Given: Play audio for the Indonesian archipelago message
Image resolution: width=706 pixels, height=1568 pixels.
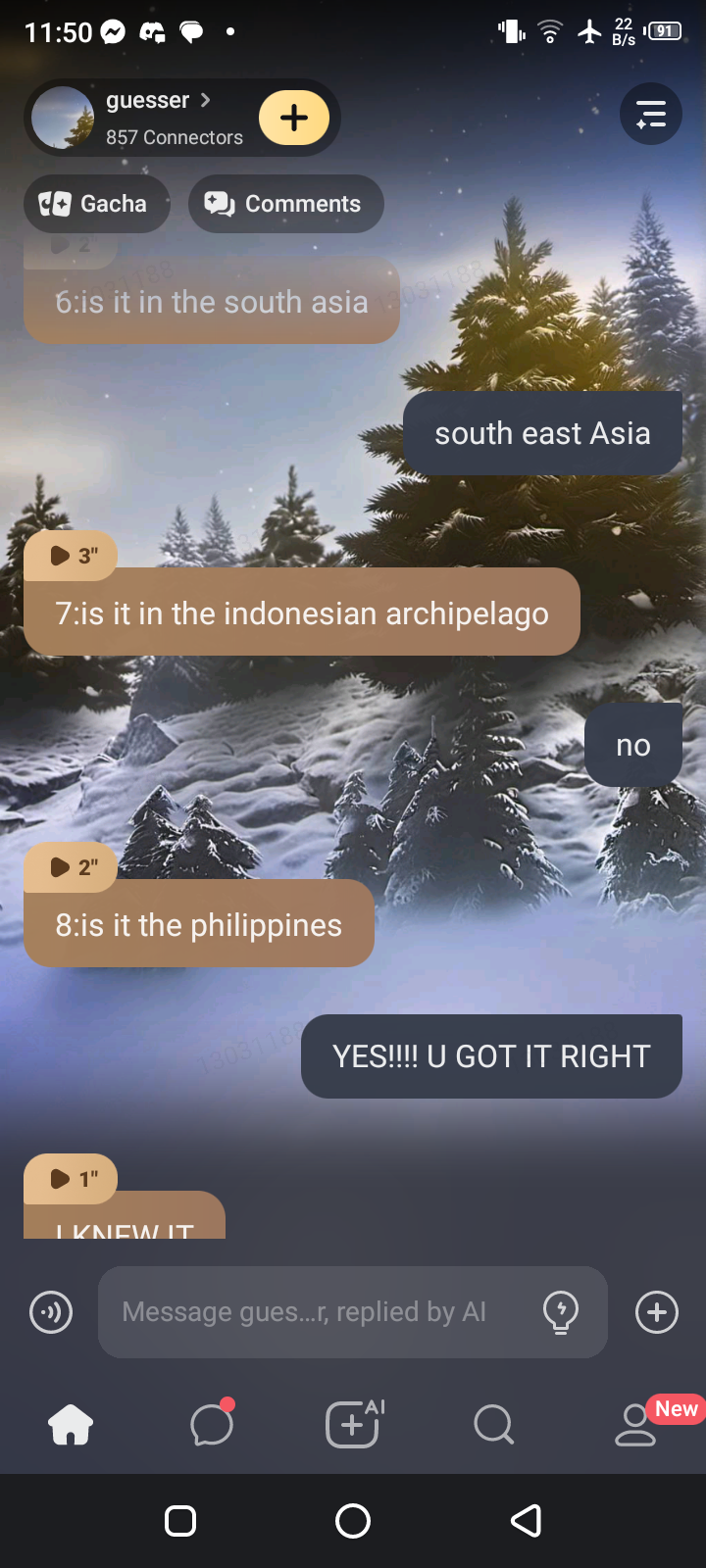Looking at the screenshot, I should click(x=71, y=556).
